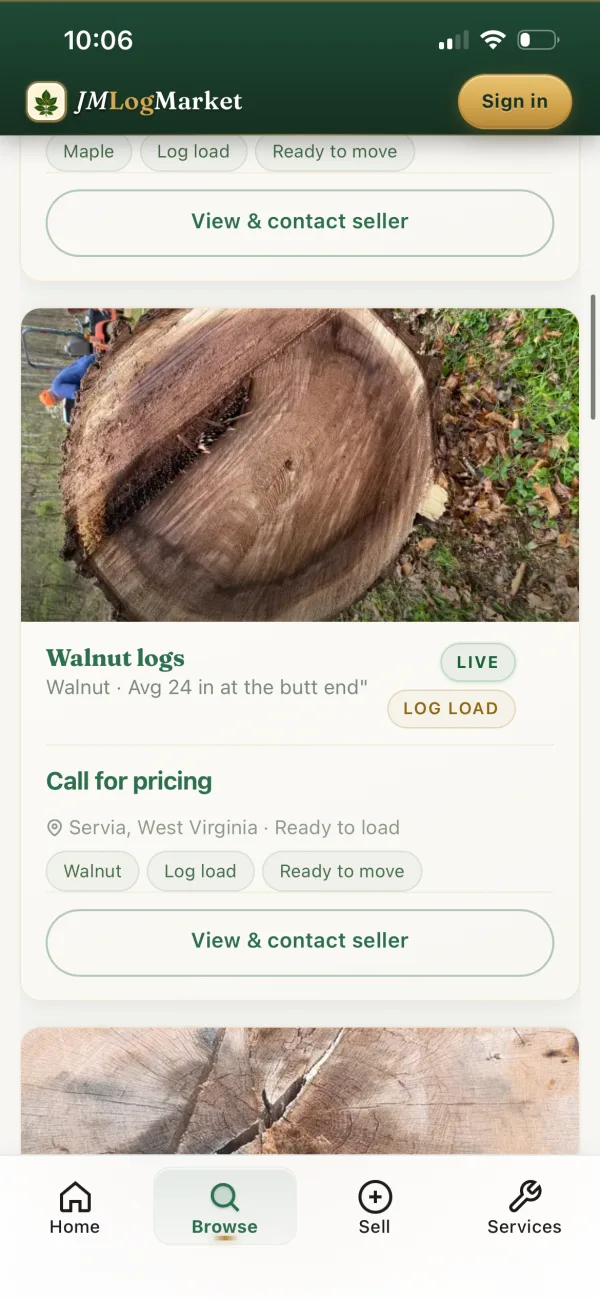
Task: Open the JM Log Market logo home link
Action: coord(135,101)
